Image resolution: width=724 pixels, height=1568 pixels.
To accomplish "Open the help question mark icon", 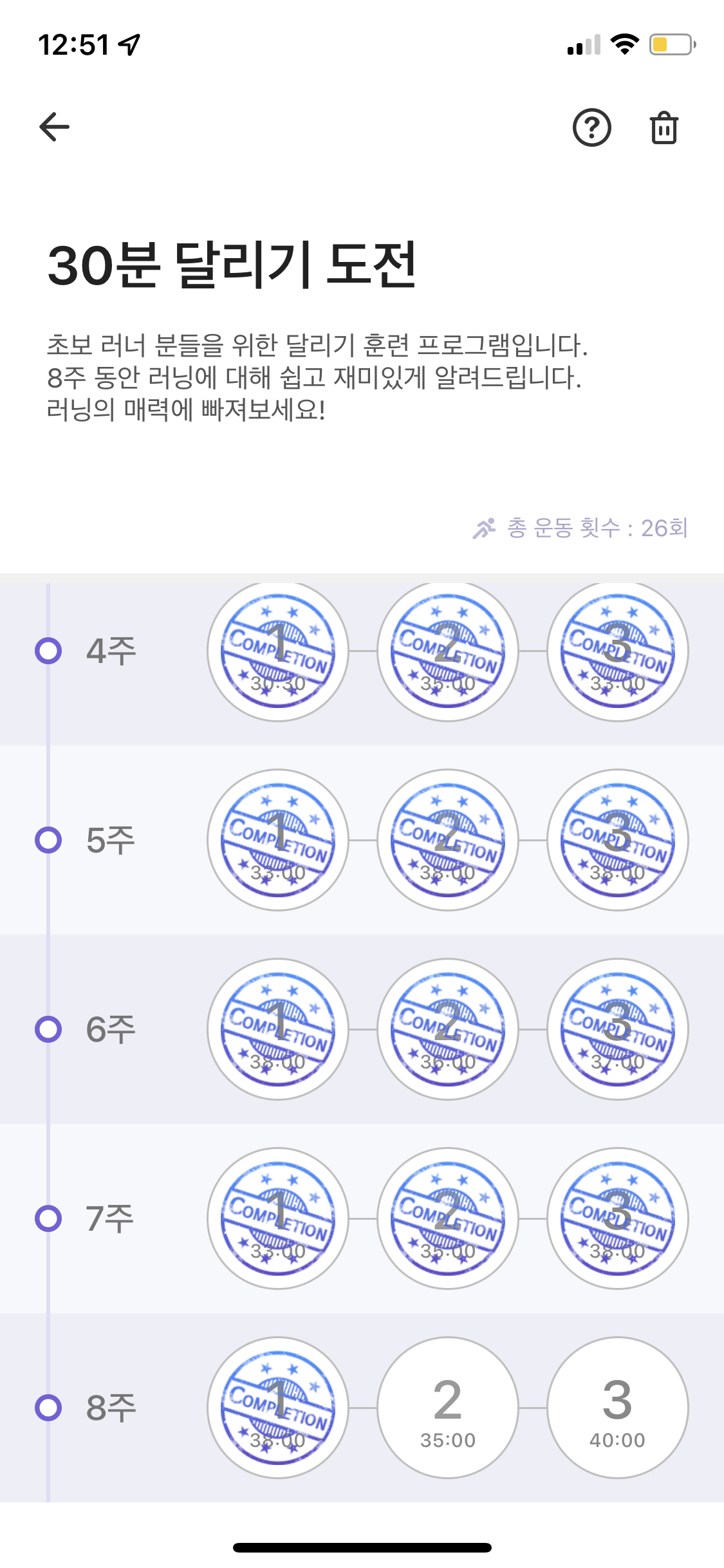I will click(x=591, y=127).
